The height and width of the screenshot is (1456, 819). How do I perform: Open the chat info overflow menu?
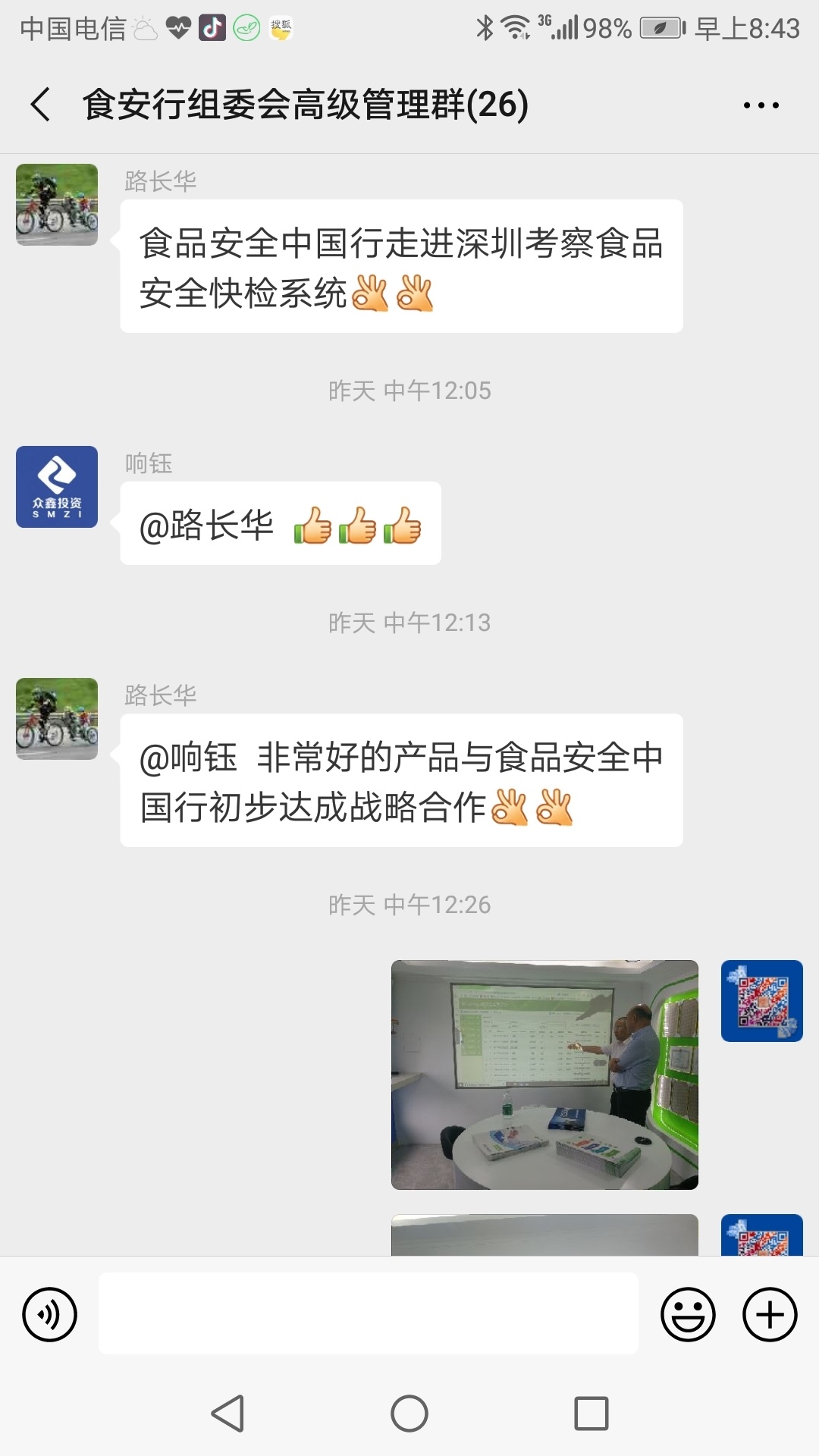pyautogui.click(x=761, y=105)
